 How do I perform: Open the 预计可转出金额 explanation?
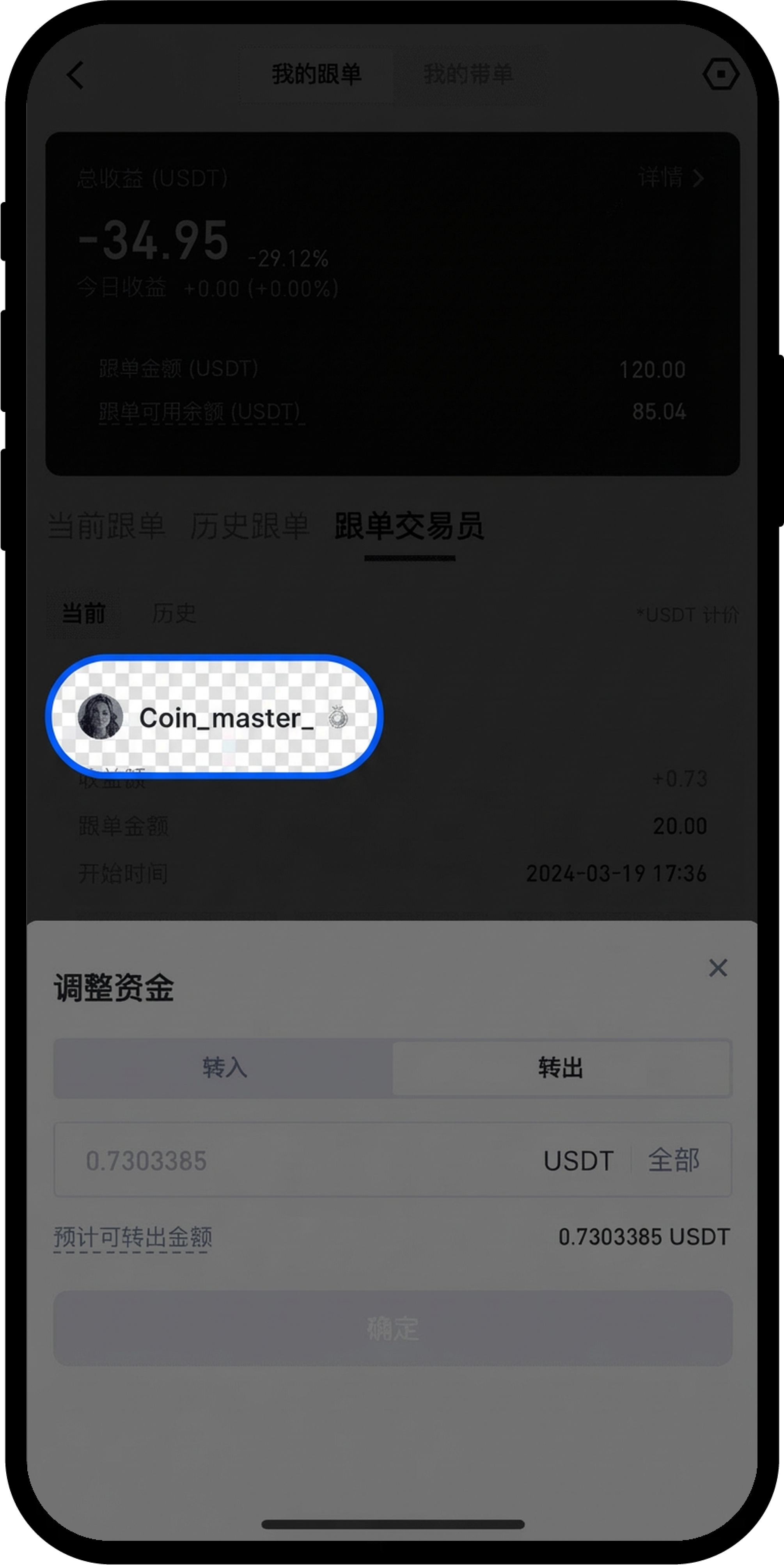(x=132, y=1237)
